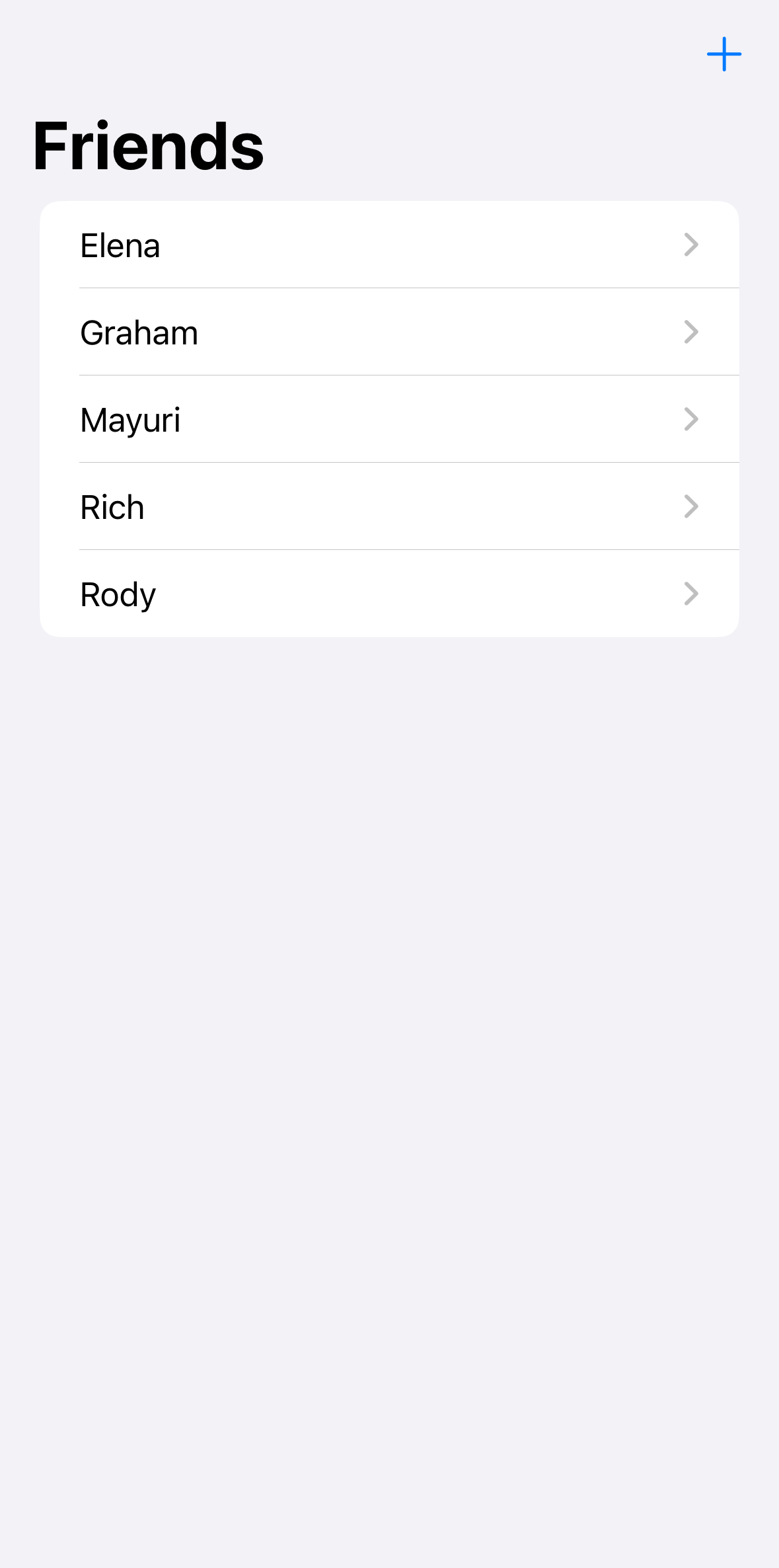779x1568 pixels.
Task: Select Mayuri from the Friends list
Action: (x=390, y=419)
